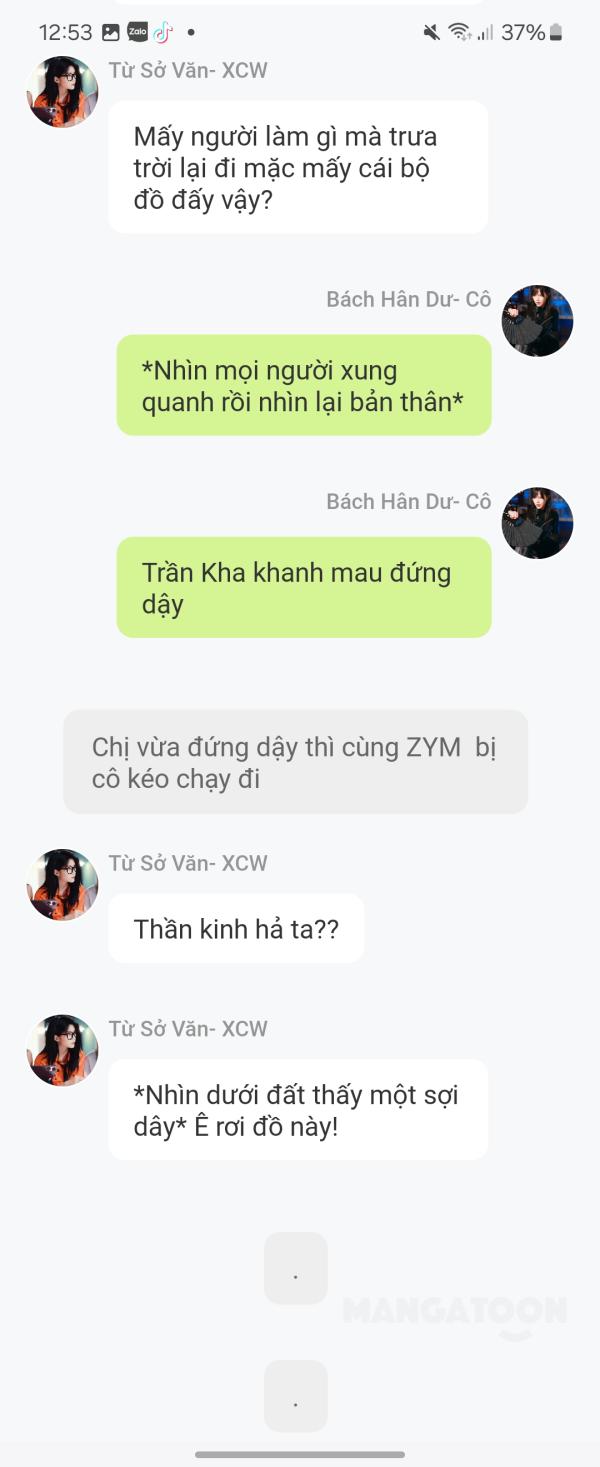600x1467 pixels.
Task: Tap Bách Hân Dư's avatar beside "Nhìn mọi người"
Action: tap(537, 321)
